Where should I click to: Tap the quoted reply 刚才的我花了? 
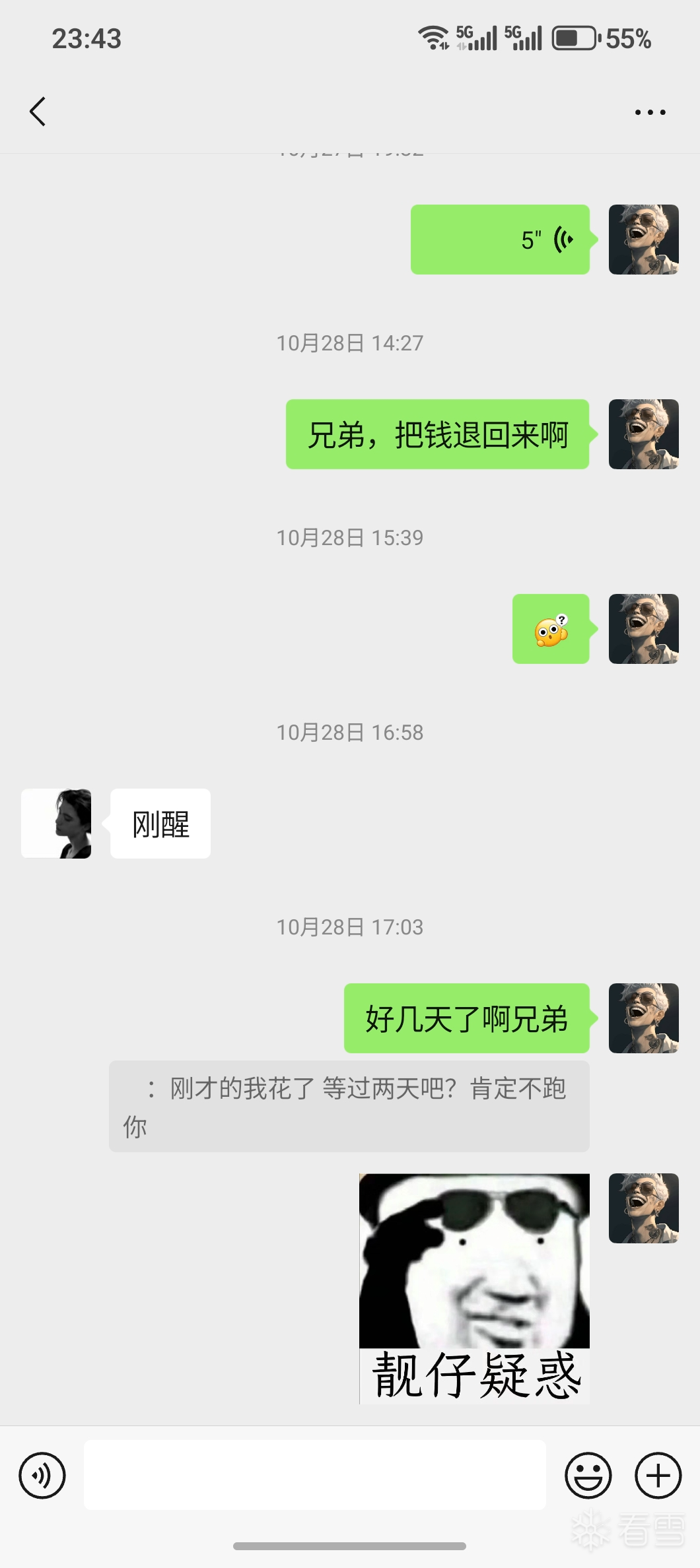coord(349,1106)
